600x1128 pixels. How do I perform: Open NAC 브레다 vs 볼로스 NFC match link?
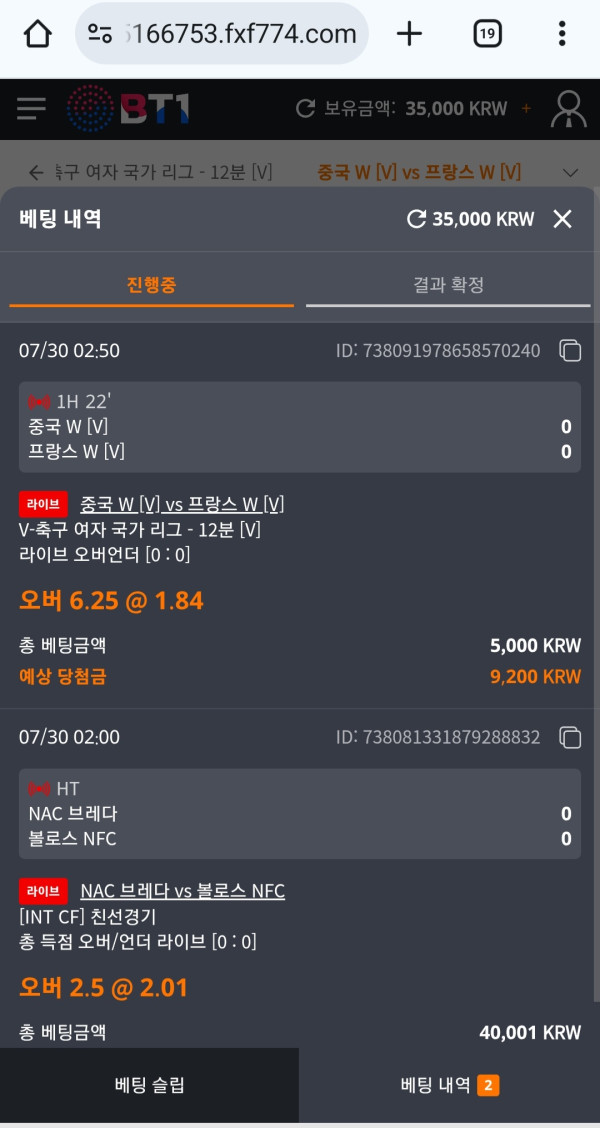[x=182, y=890]
